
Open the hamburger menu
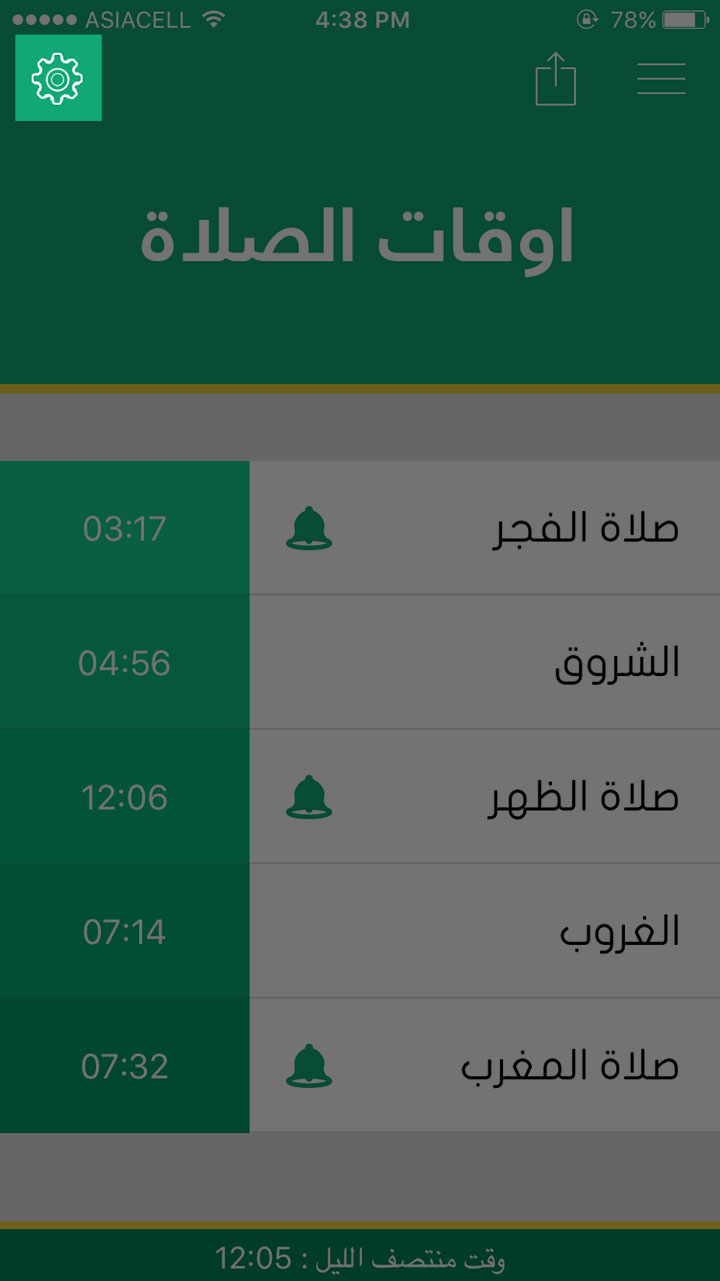(661, 78)
